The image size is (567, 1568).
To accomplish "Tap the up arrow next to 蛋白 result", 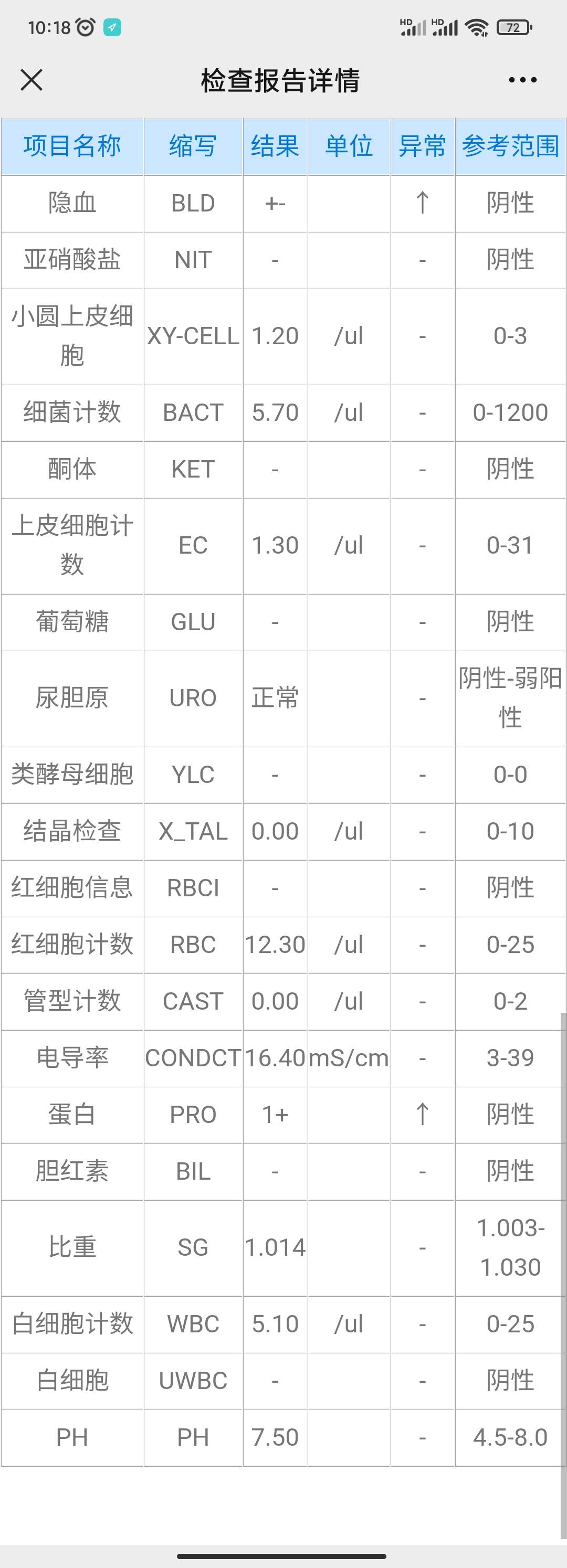I will point(422,1115).
